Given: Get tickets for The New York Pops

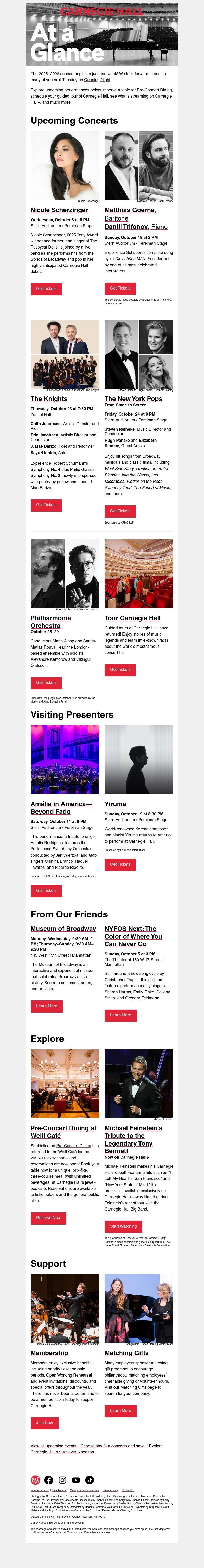Looking at the screenshot, I should pos(120,511).
